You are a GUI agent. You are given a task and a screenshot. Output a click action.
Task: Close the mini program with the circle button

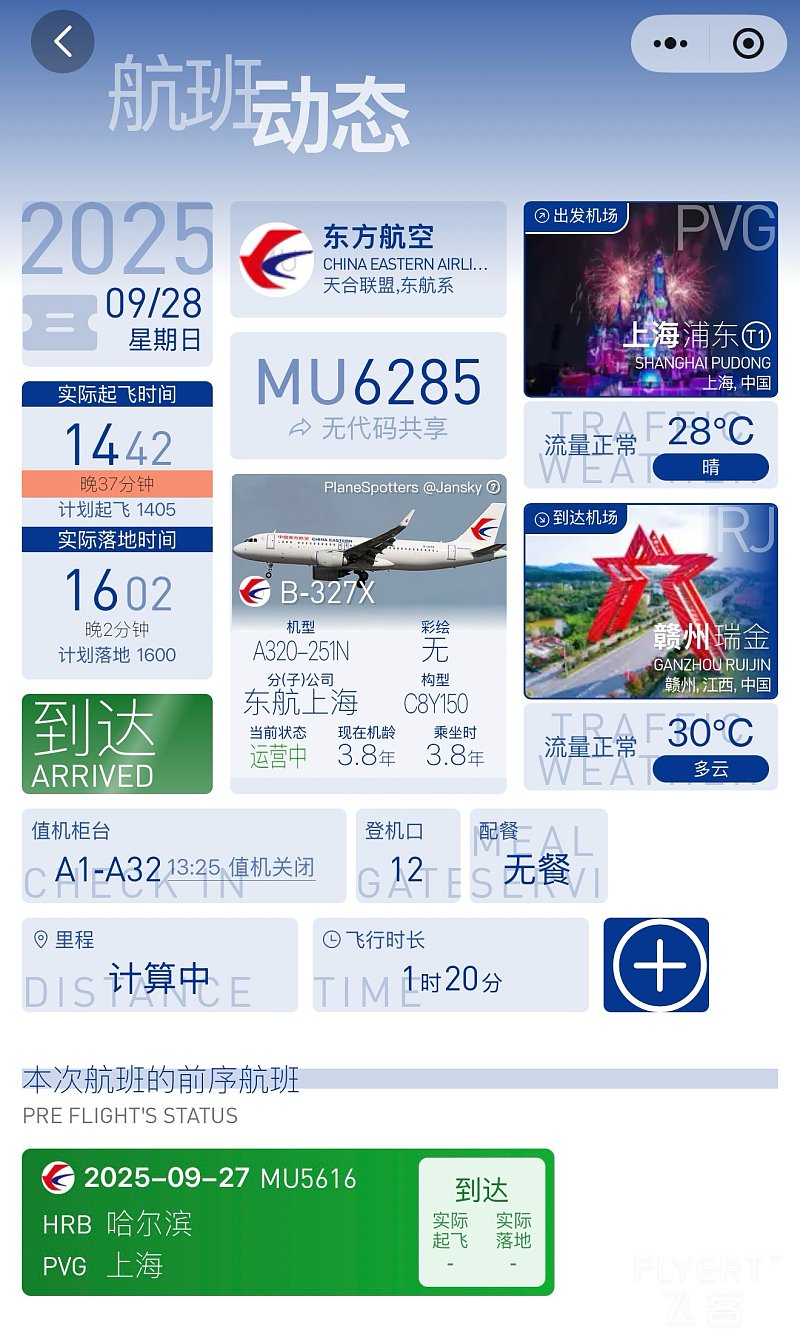pos(748,44)
